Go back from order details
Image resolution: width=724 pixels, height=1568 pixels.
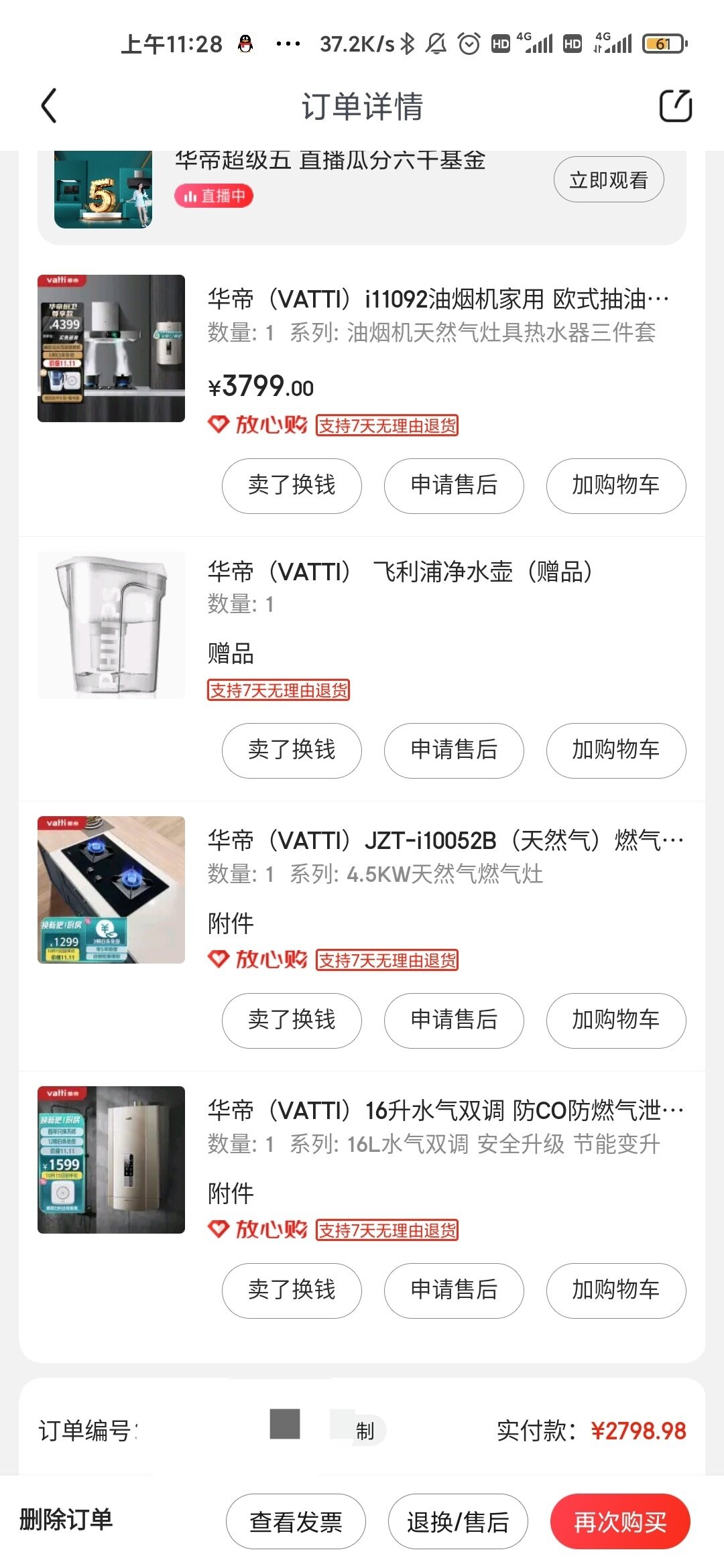click(x=49, y=106)
